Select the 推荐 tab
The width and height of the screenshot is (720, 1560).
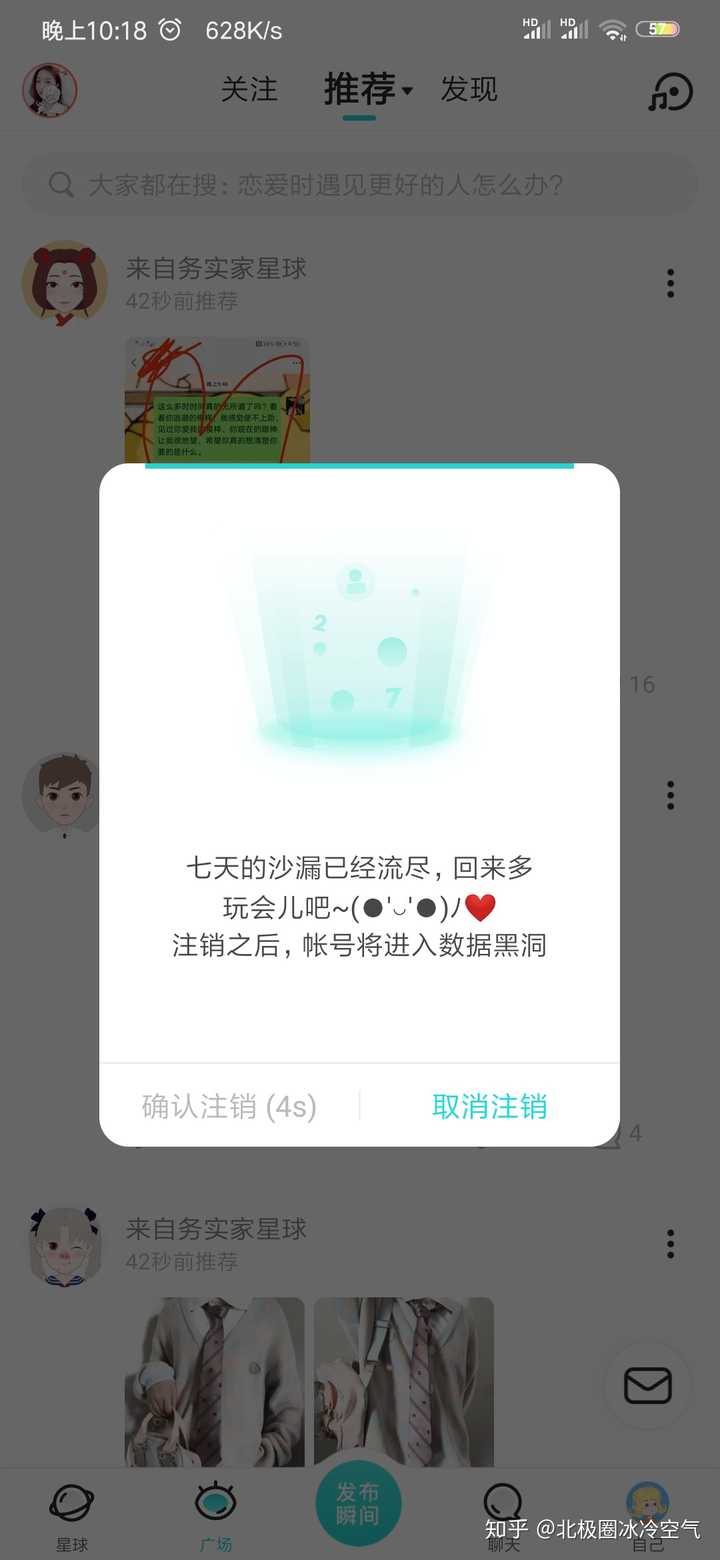point(360,90)
